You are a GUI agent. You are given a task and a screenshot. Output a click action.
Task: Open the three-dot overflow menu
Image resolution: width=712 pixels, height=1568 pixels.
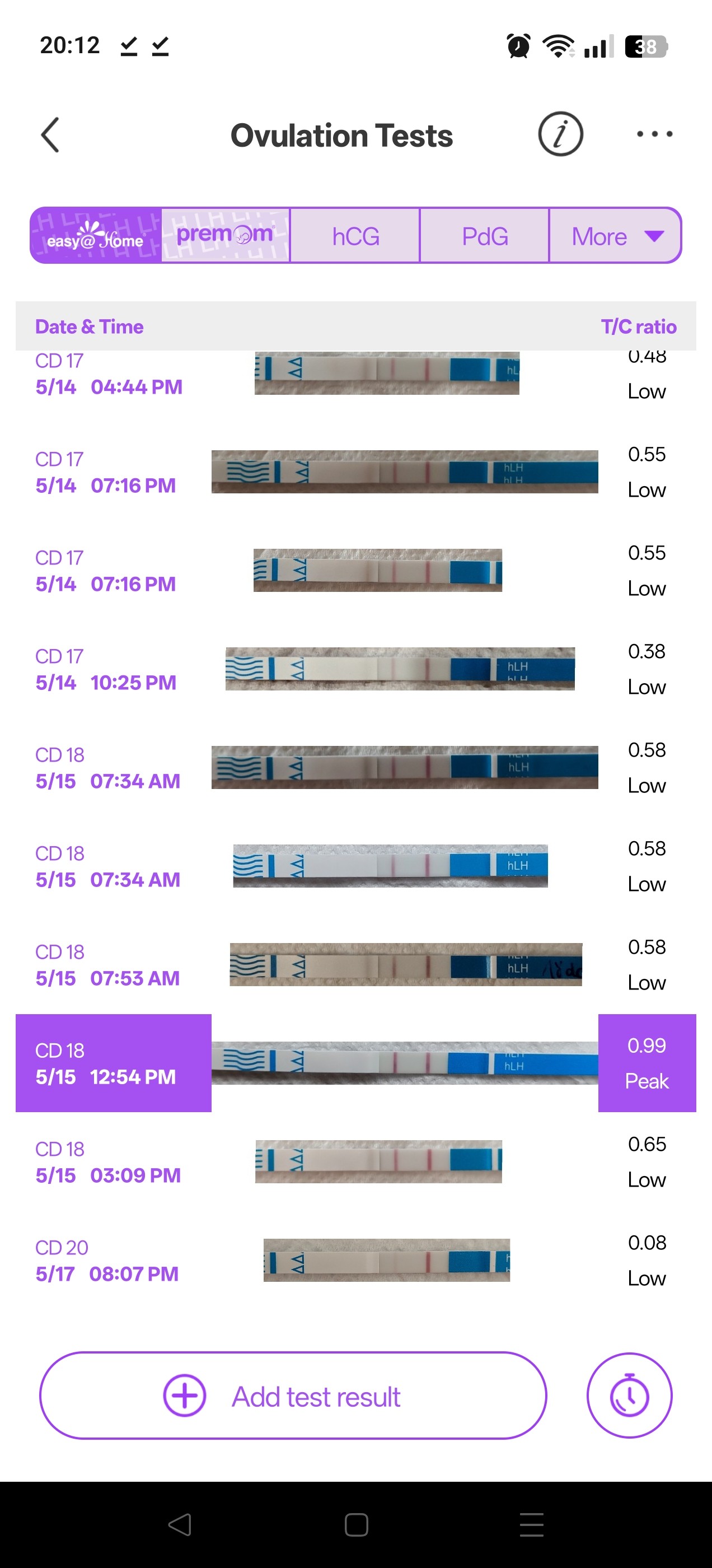pyautogui.click(x=654, y=134)
